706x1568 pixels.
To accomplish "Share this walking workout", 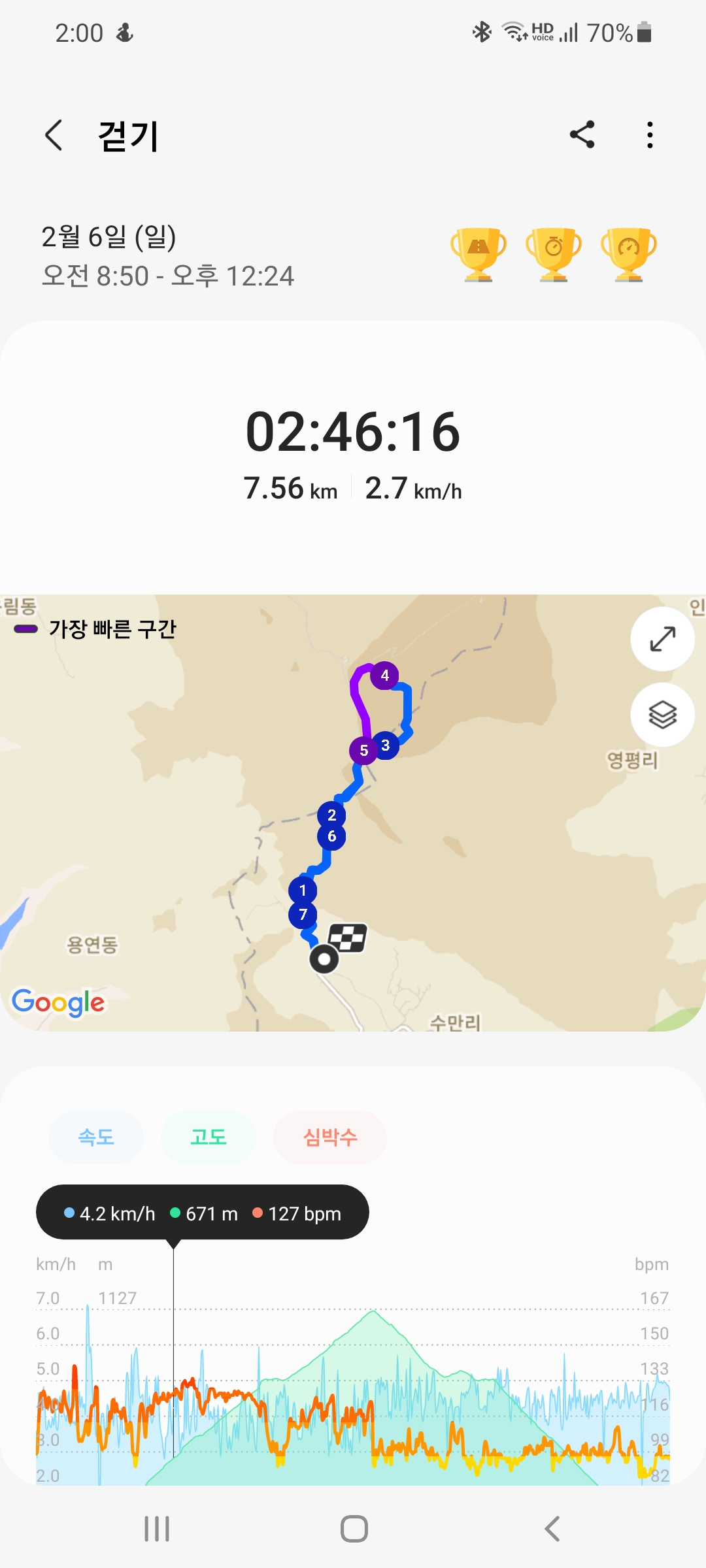I will coord(582,135).
